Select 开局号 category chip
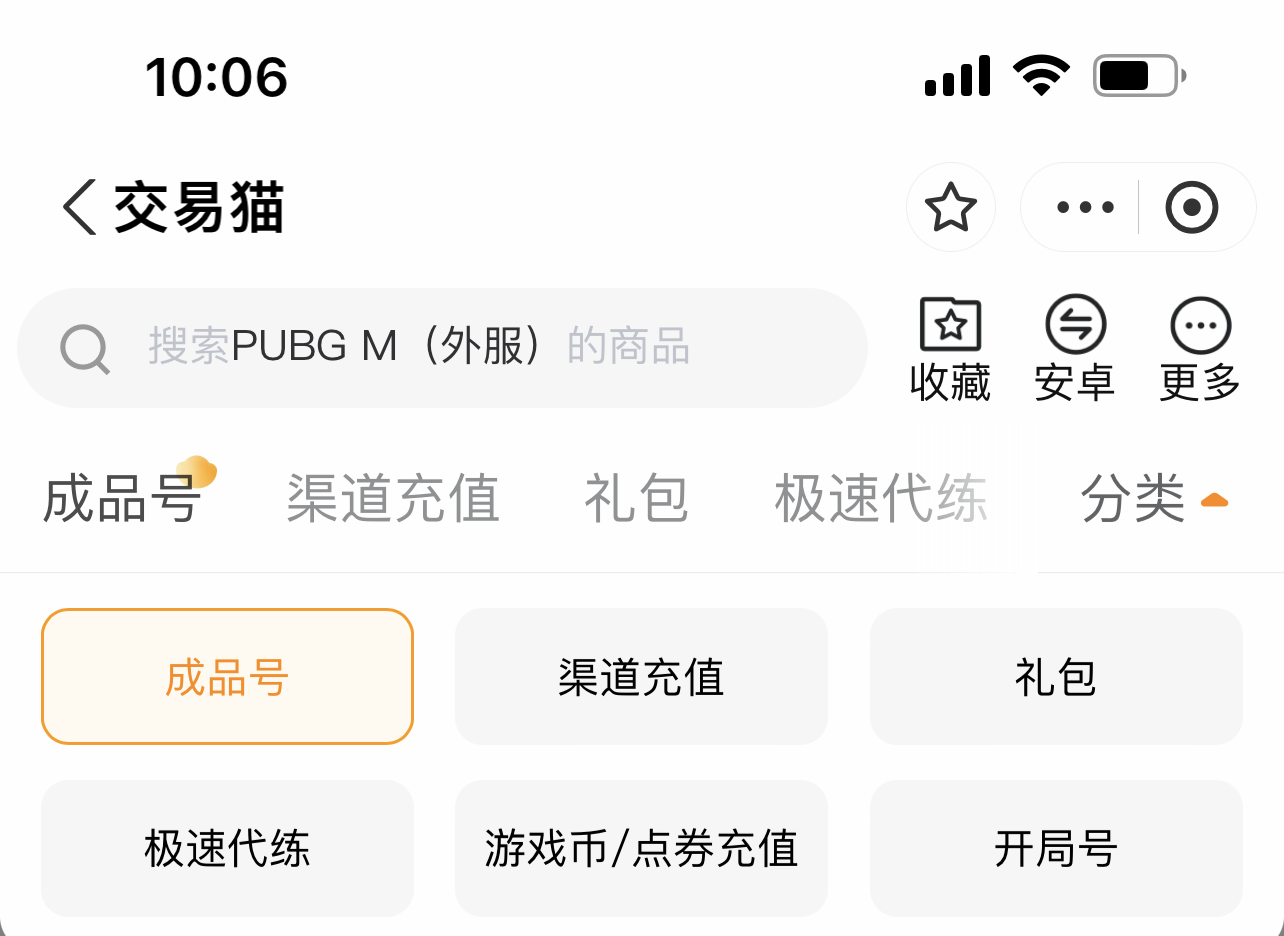This screenshot has width=1284, height=936. click(x=1056, y=849)
